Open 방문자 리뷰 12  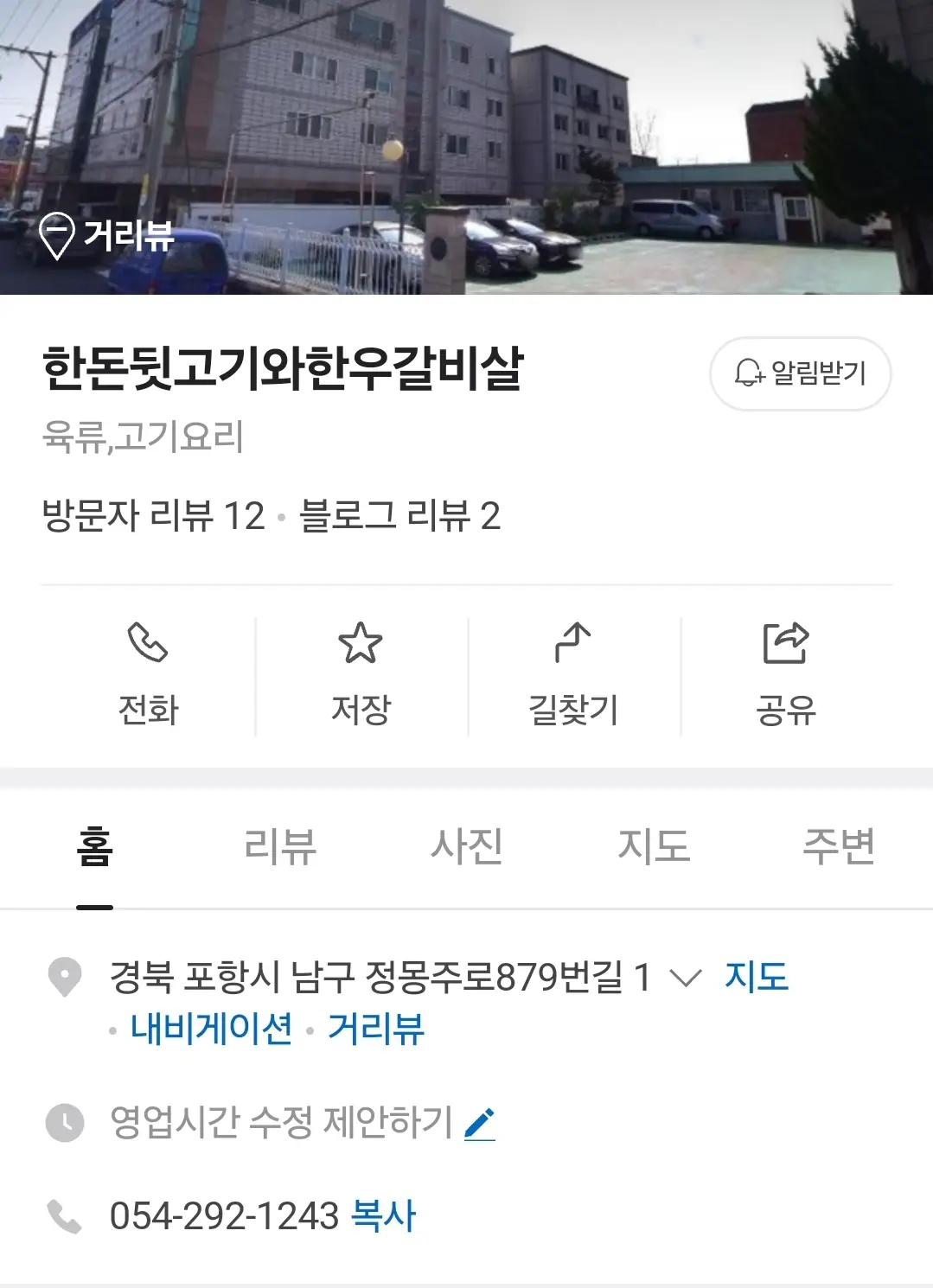pos(153,516)
